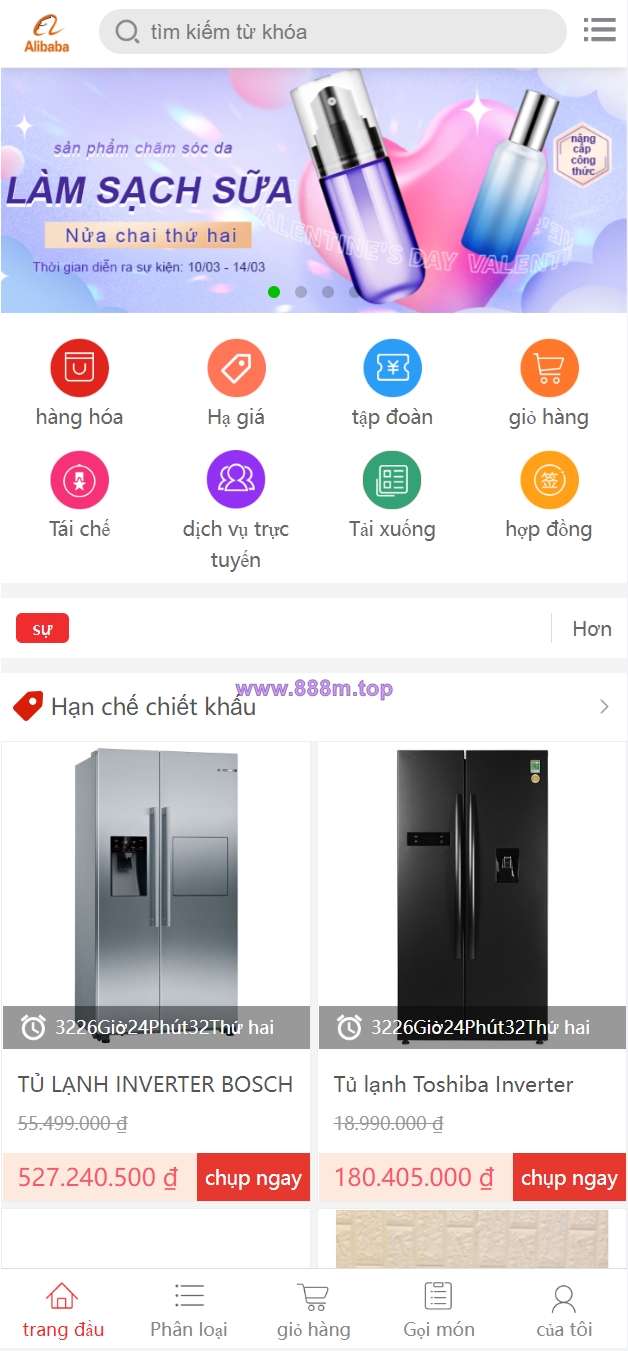Viewport: 628px width, 1351px height.
Task: Expand the "Hạn chế chiết khấu" section arrow
Action: coord(604,707)
